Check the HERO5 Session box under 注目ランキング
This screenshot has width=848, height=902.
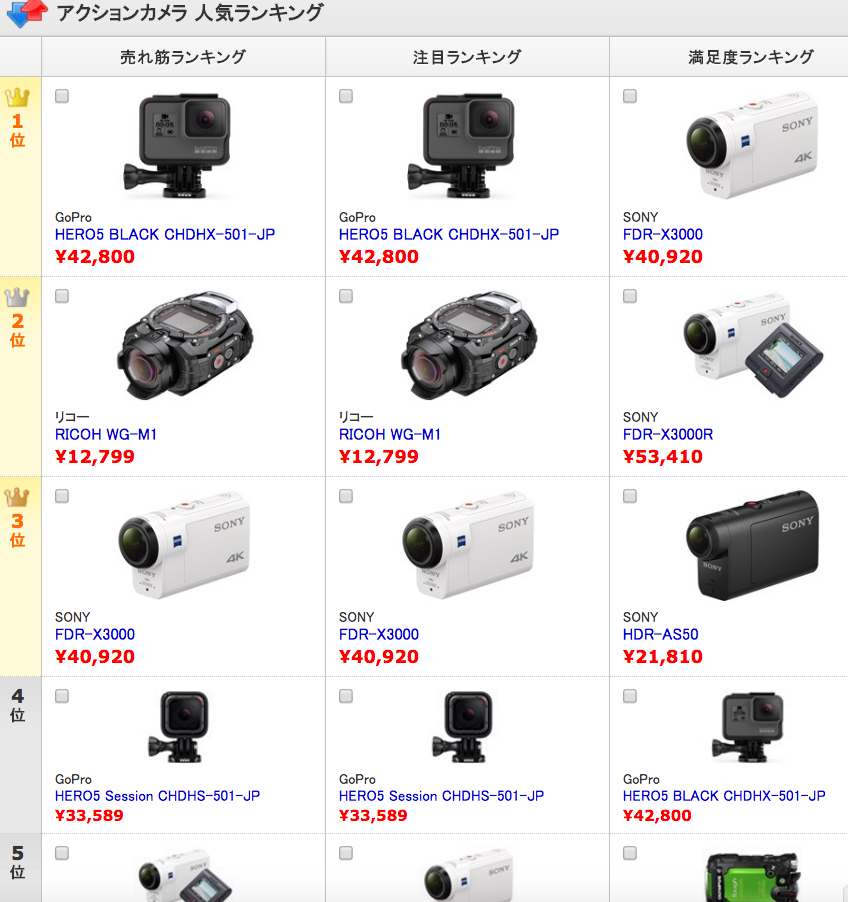(346, 696)
